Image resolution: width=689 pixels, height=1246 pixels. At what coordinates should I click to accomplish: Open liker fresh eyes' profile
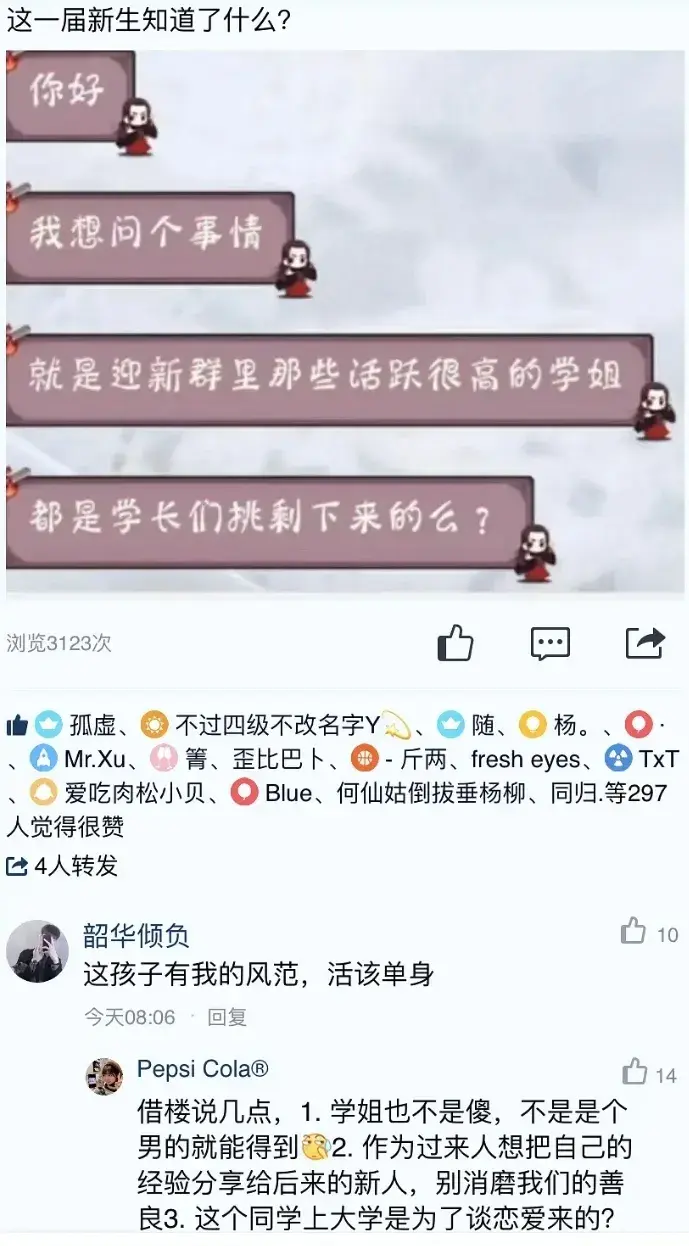point(527,759)
